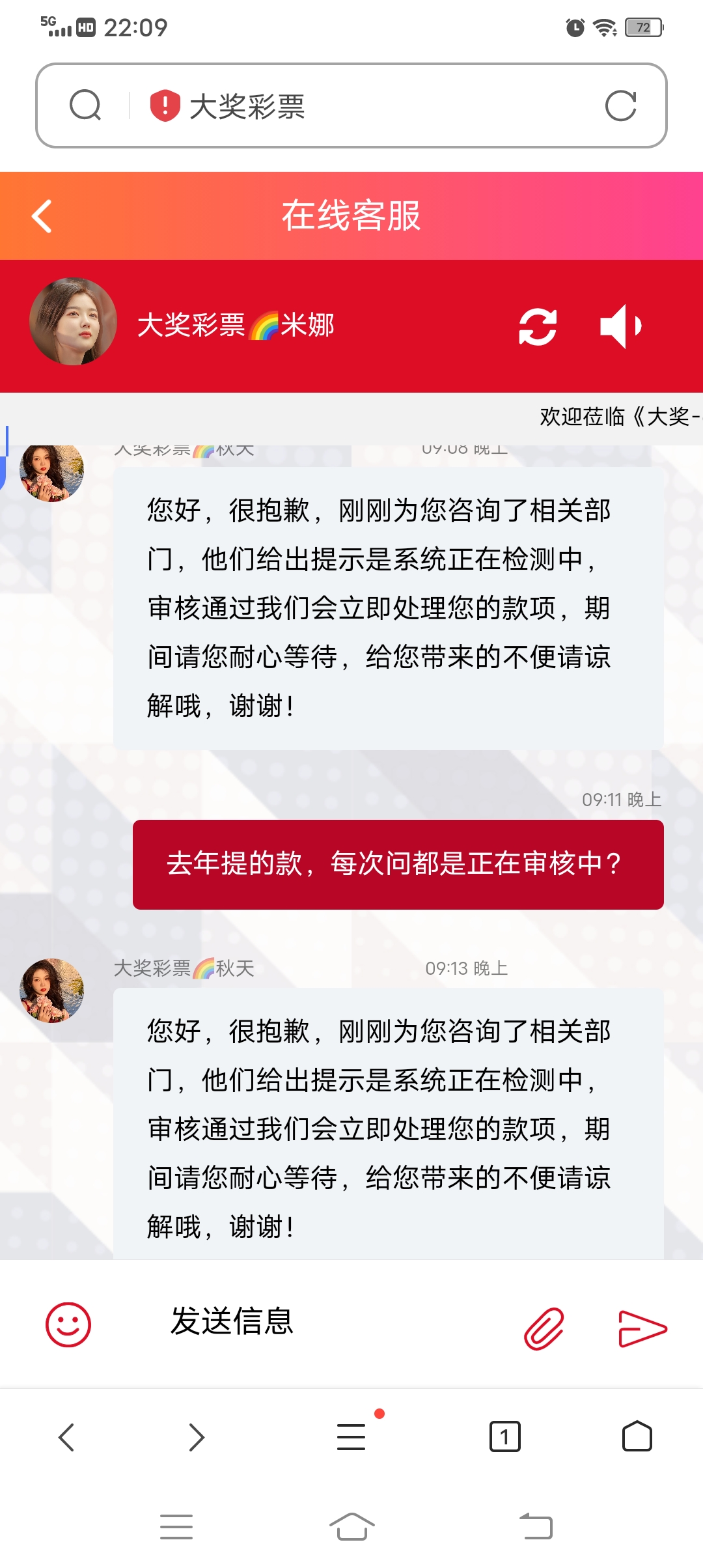The image size is (703, 1568).
Task: Go to the previous page in the browser
Action: click(x=66, y=1437)
